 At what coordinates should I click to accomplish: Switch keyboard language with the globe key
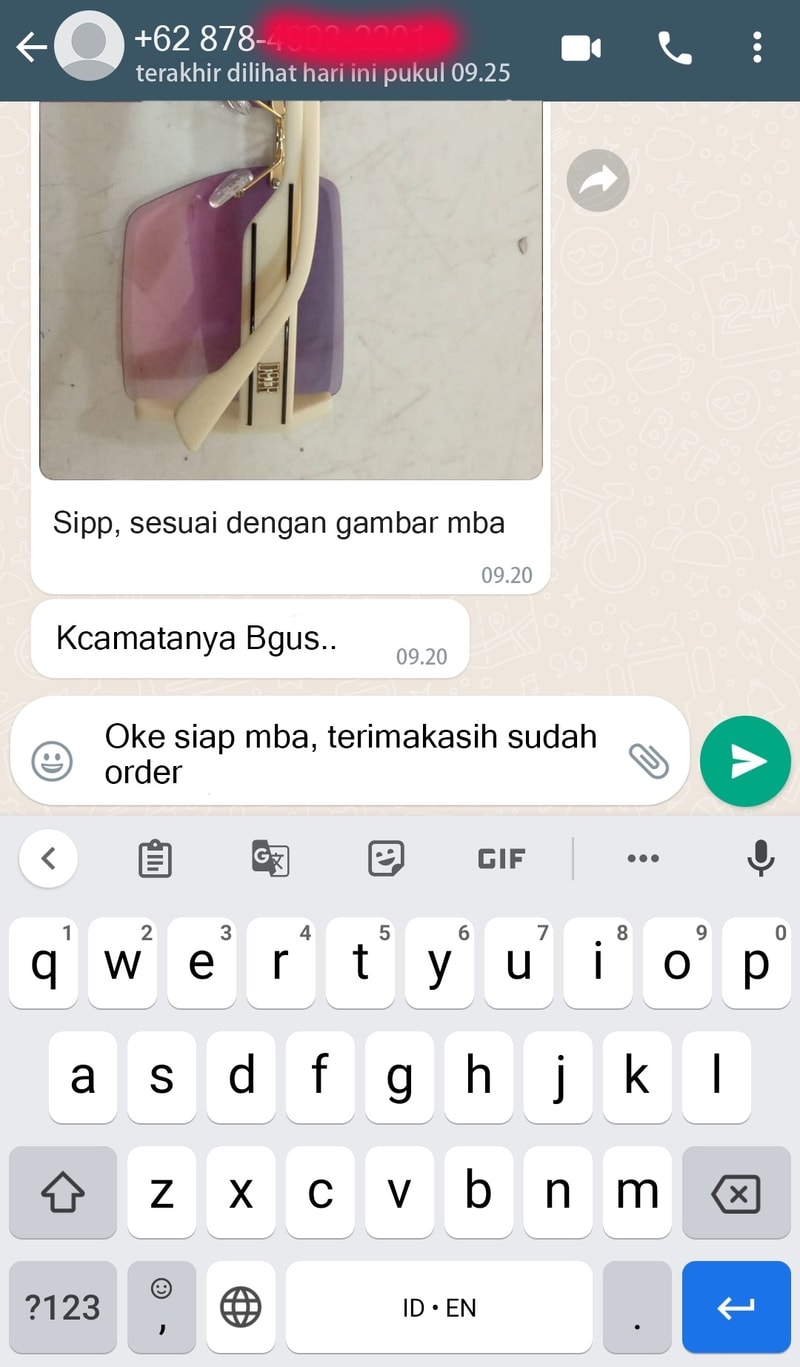pos(240,1306)
